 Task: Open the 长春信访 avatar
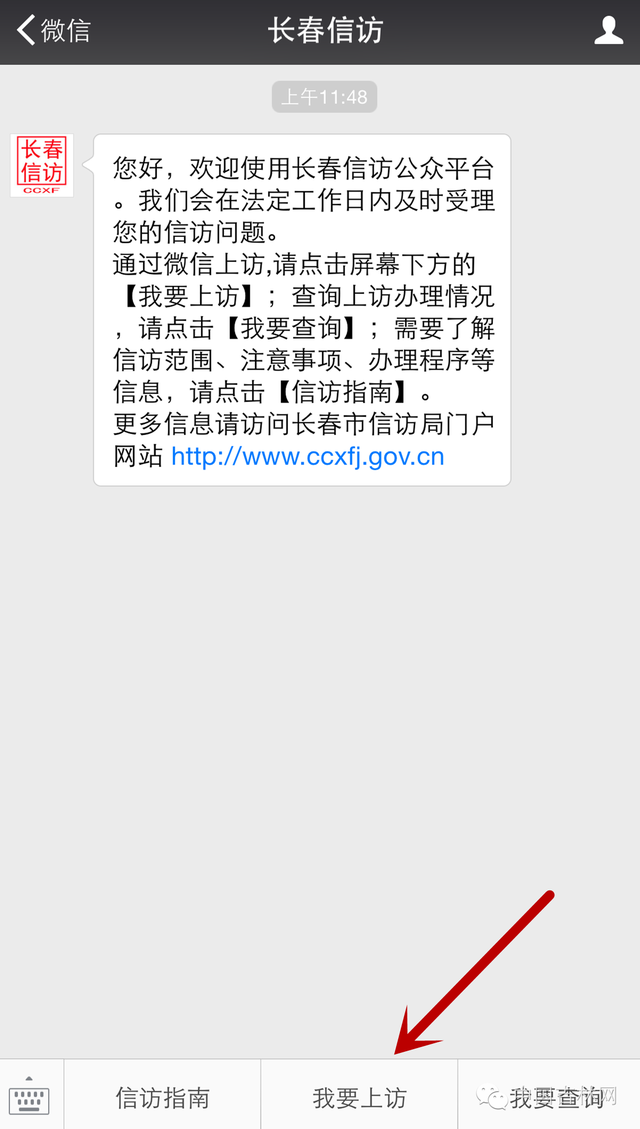pyautogui.click(x=42, y=165)
